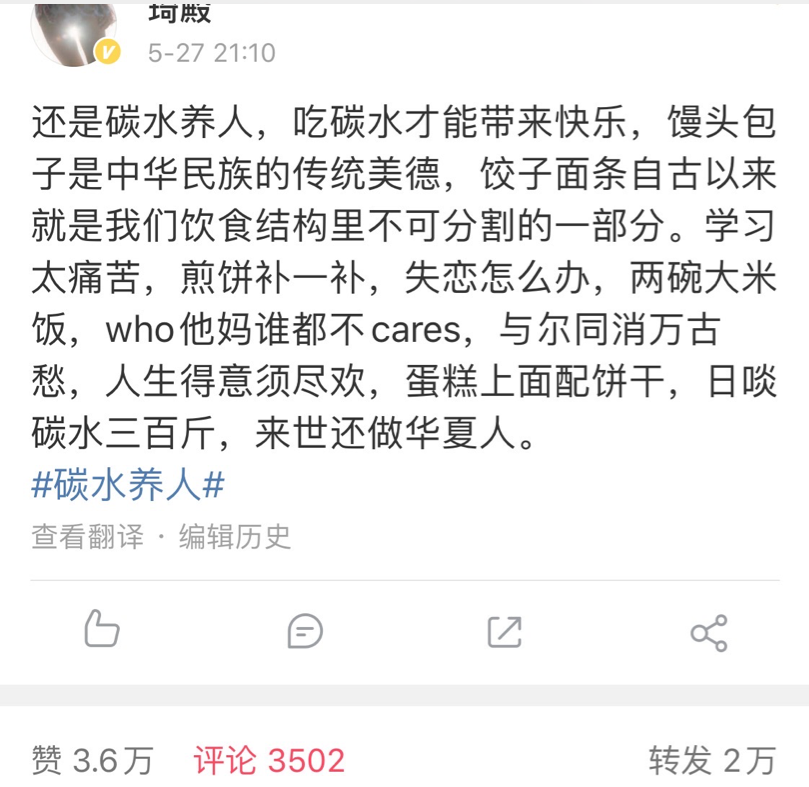Open the #碳水养人# hashtag topic
The width and height of the screenshot is (809, 787).
point(128,486)
